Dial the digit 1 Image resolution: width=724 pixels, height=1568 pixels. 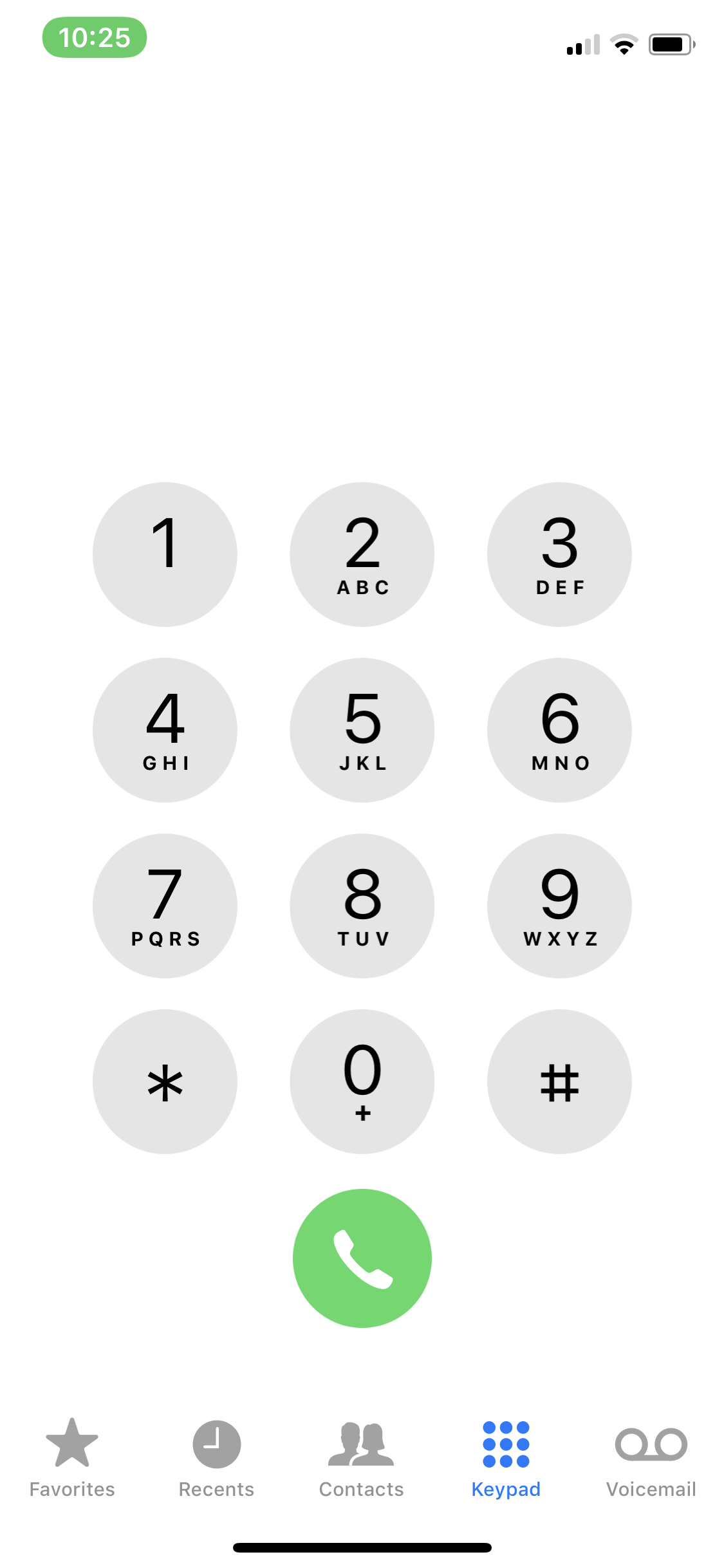point(165,554)
